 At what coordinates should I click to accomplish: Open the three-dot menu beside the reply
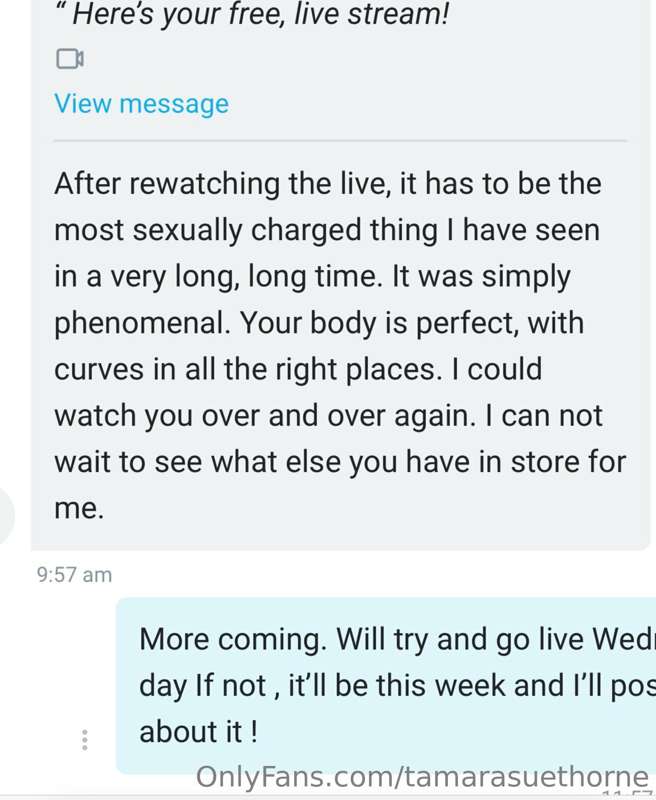[85, 740]
